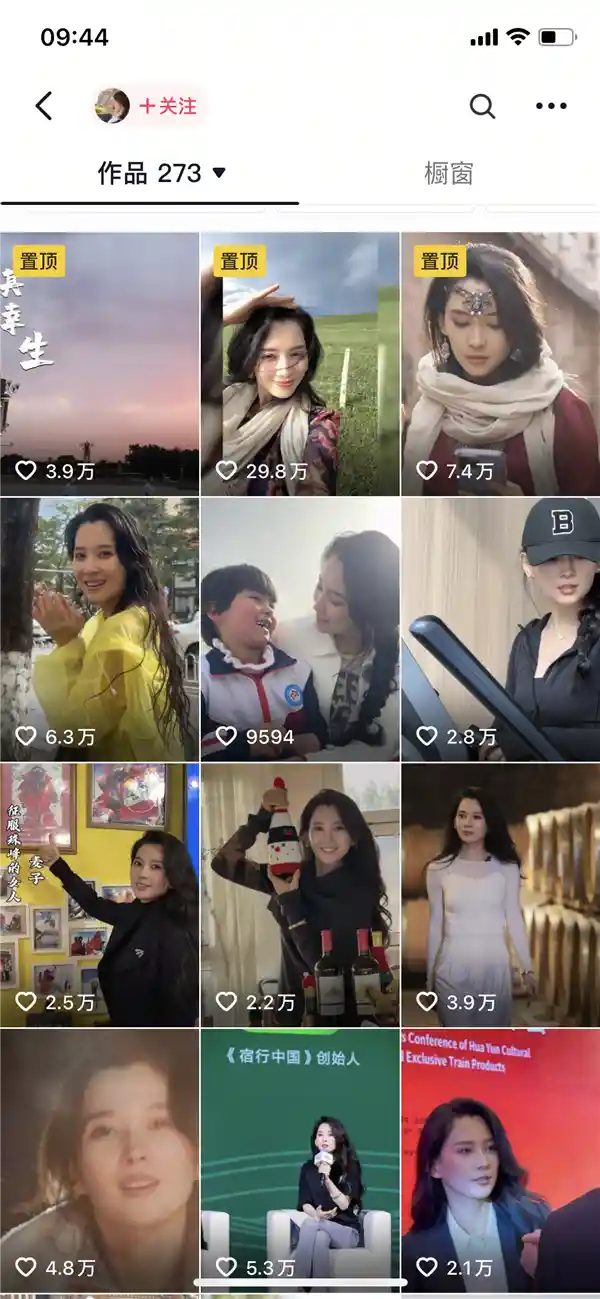View the video with 2.1万 likes
The image size is (600, 1299).
(500, 1160)
